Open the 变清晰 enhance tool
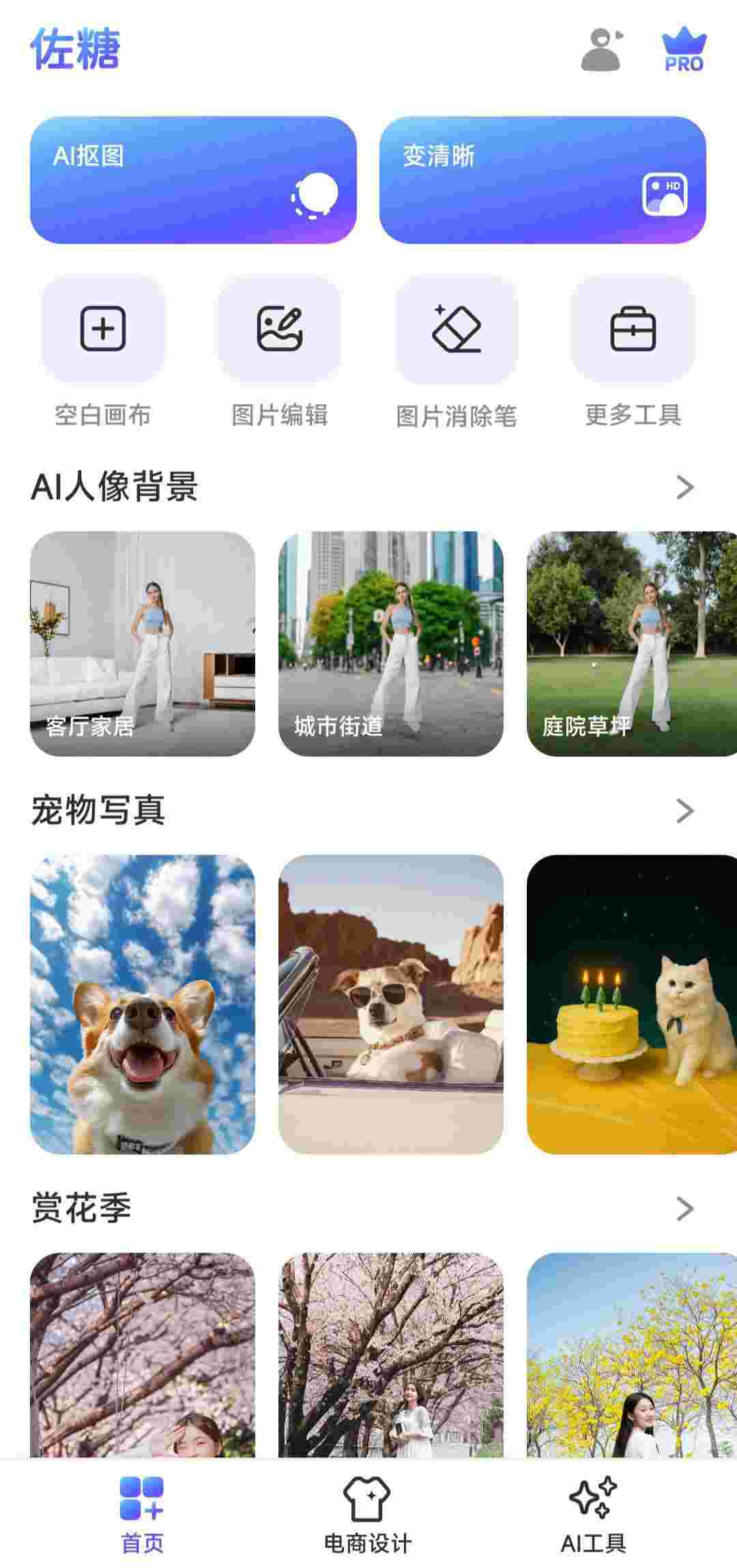737x1568 pixels. click(543, 180)
